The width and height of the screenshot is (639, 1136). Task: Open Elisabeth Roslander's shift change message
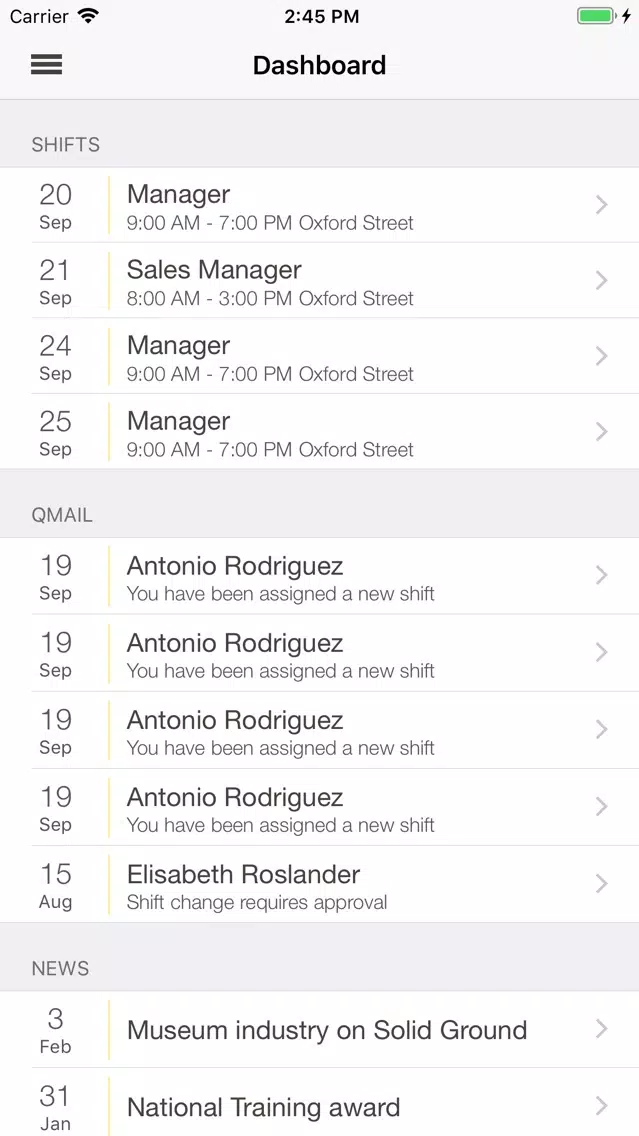pyautogui.click(x=320, y=884)
